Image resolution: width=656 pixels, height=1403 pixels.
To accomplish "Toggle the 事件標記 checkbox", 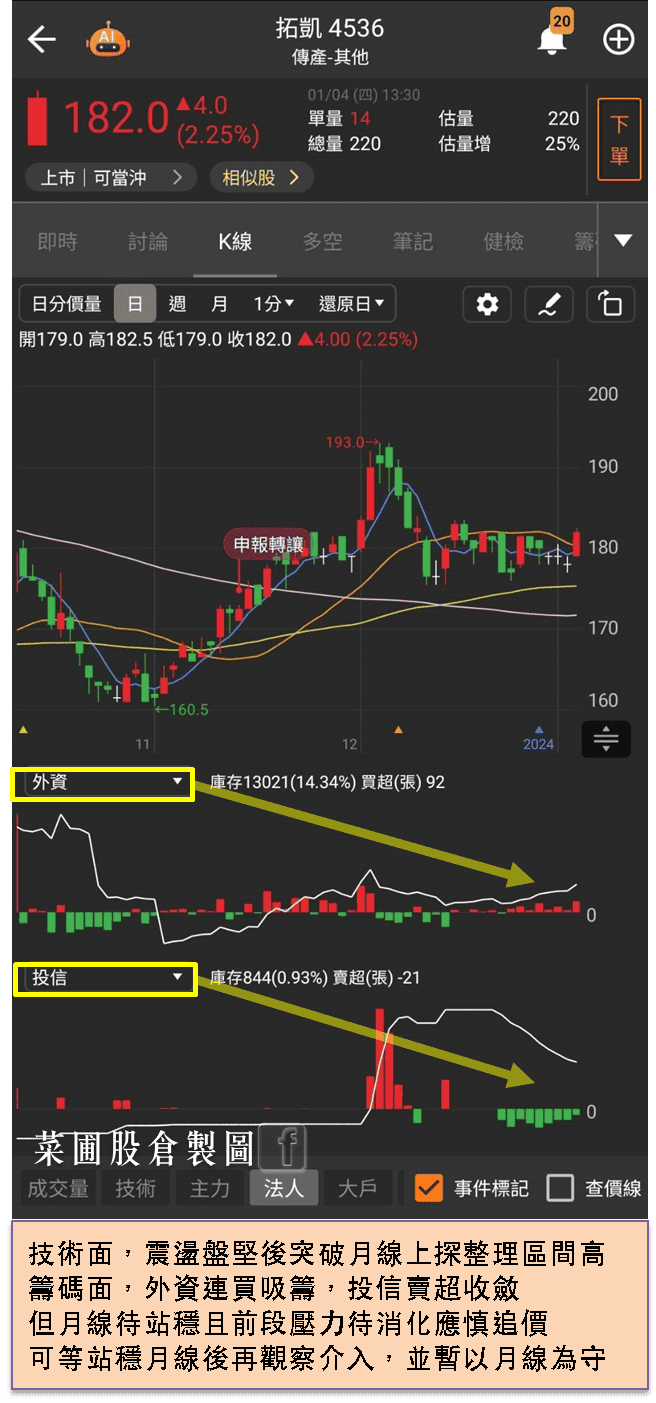I will 429,1188.
